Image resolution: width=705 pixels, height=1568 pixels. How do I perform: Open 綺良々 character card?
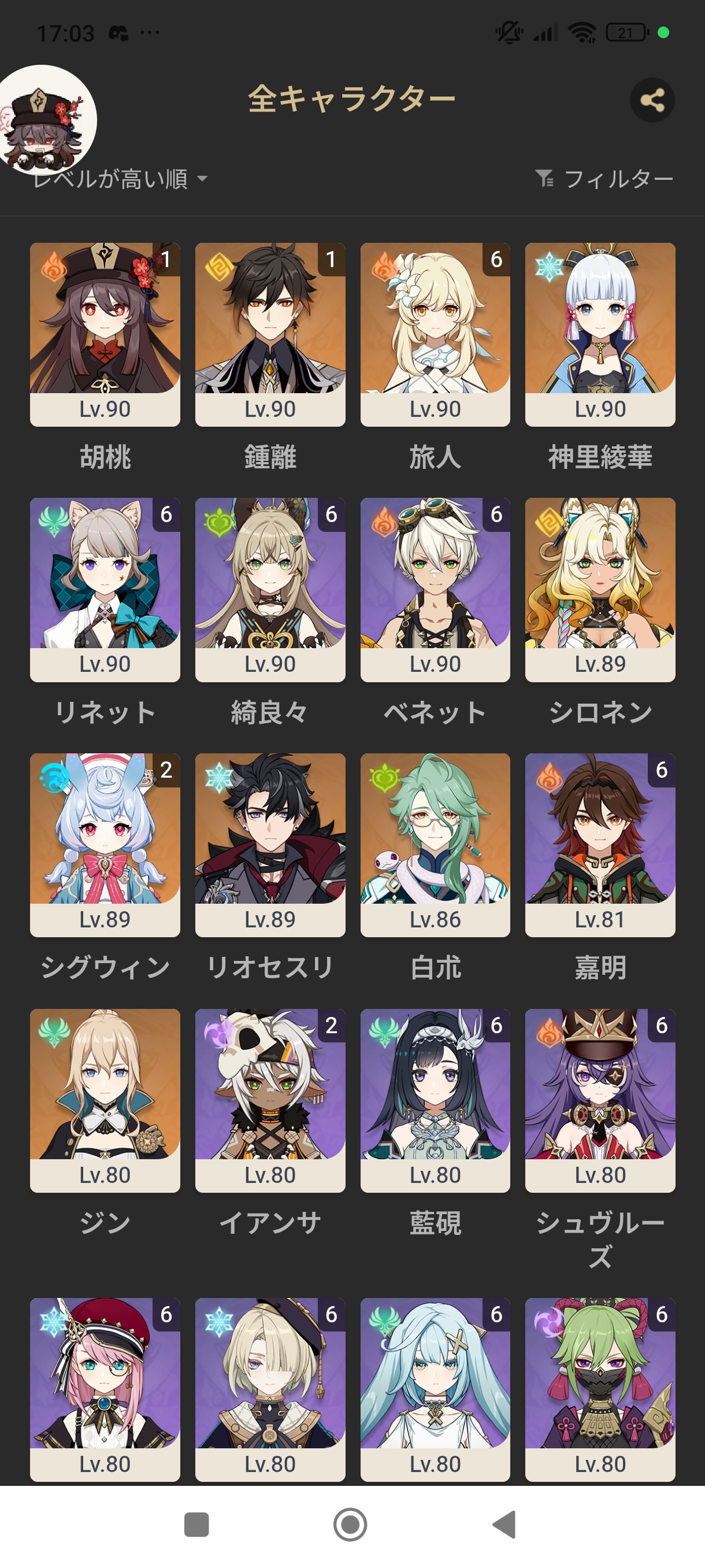[270, 589]
